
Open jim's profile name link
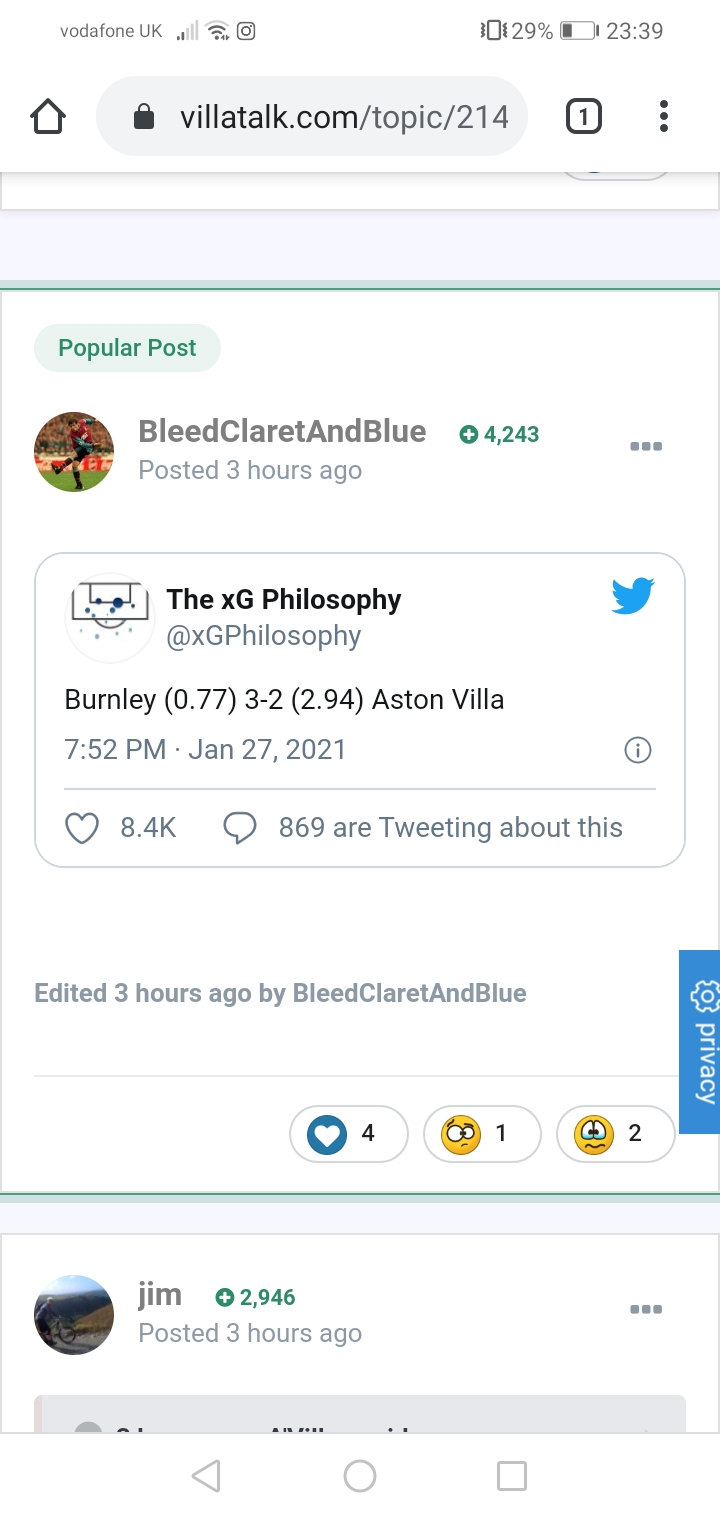(x=160, y=1295)
